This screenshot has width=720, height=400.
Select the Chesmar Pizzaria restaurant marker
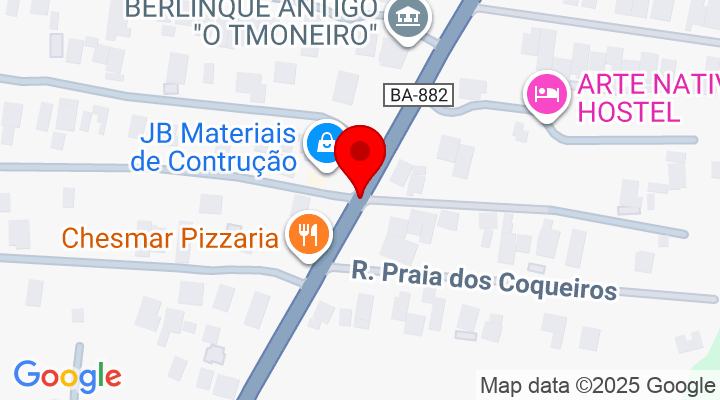pyautogui.click(x=308, y=234)
